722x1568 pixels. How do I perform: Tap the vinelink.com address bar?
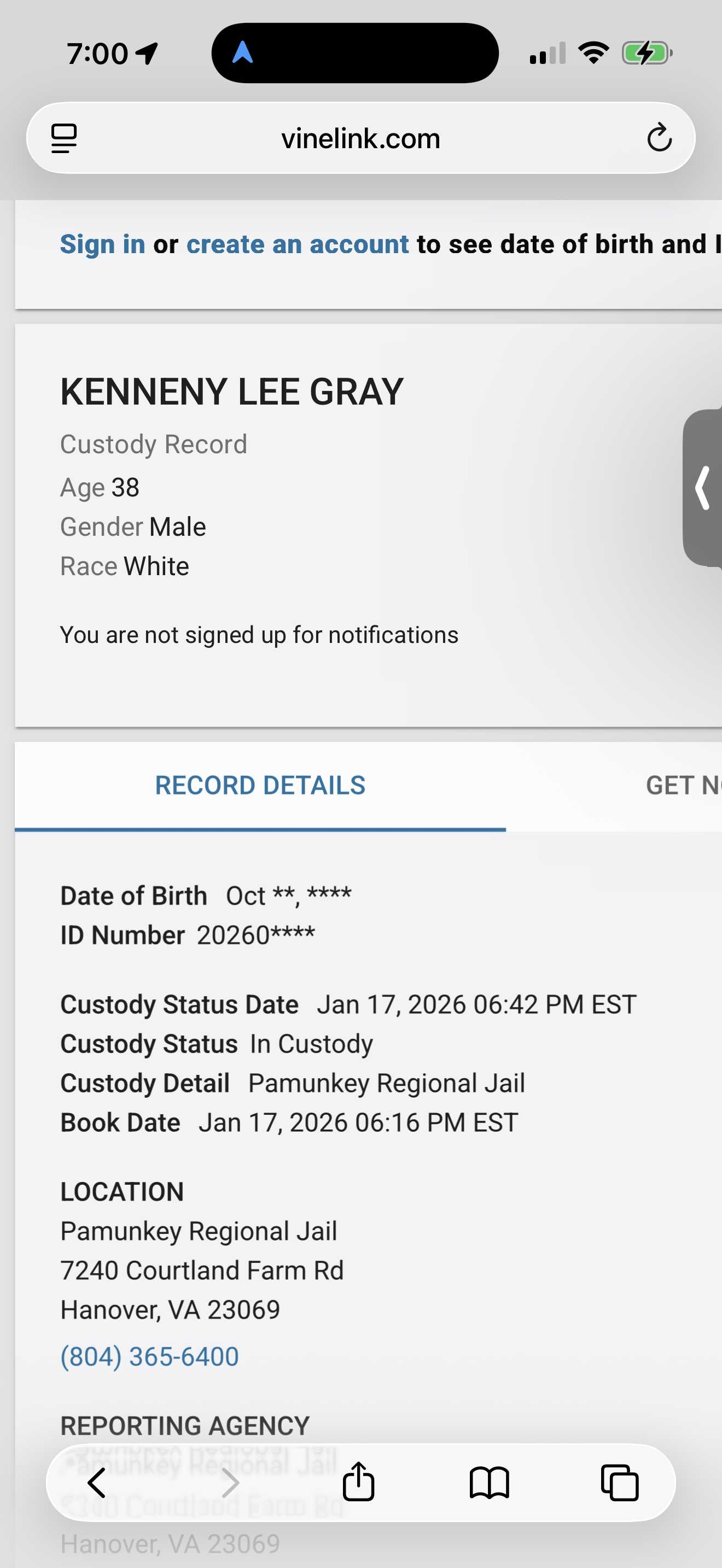(x=360, y=139)
